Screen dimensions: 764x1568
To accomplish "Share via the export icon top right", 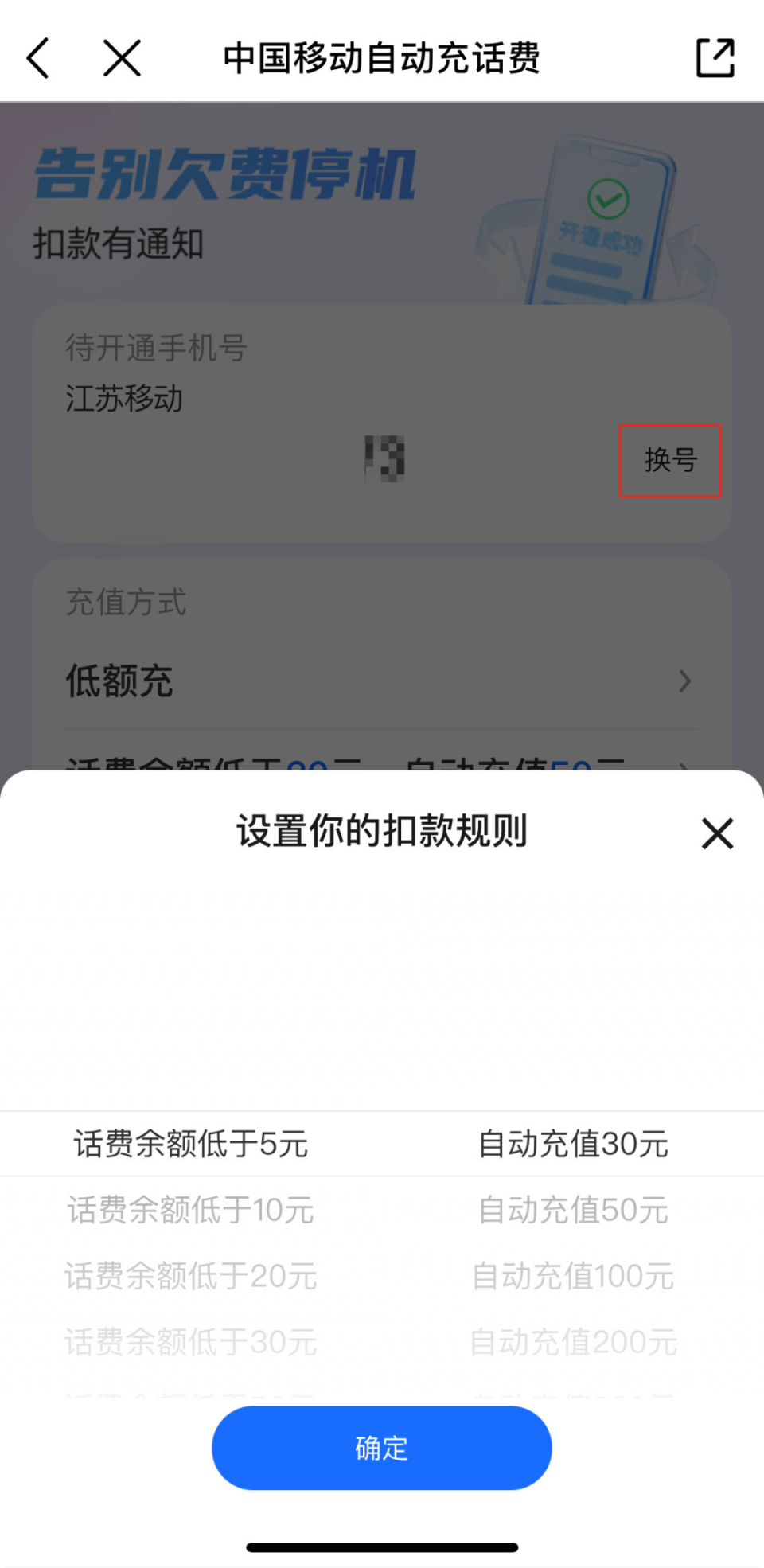I will pos(713,57).
